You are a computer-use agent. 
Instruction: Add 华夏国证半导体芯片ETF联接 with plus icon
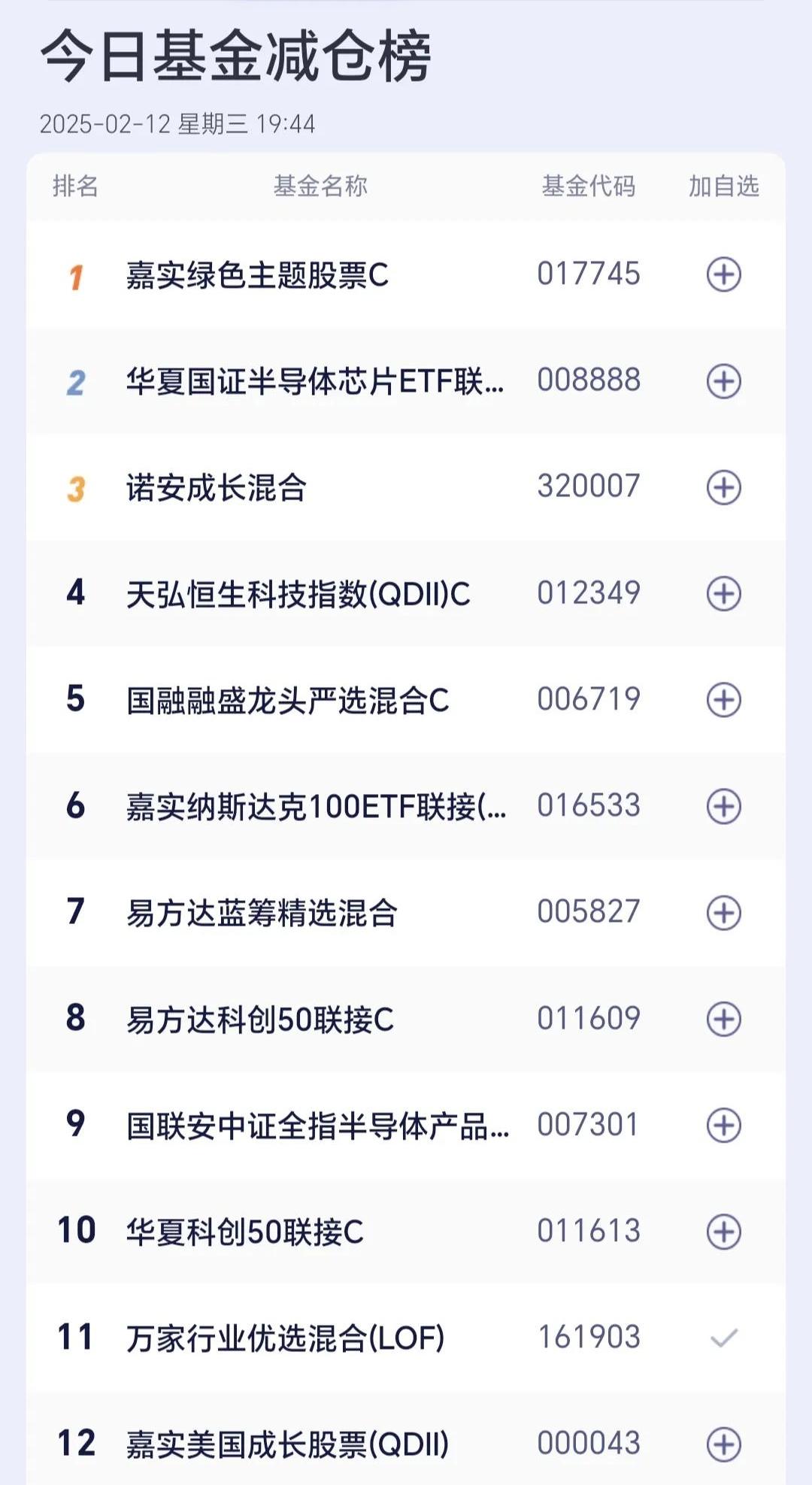tap(726, 382)
